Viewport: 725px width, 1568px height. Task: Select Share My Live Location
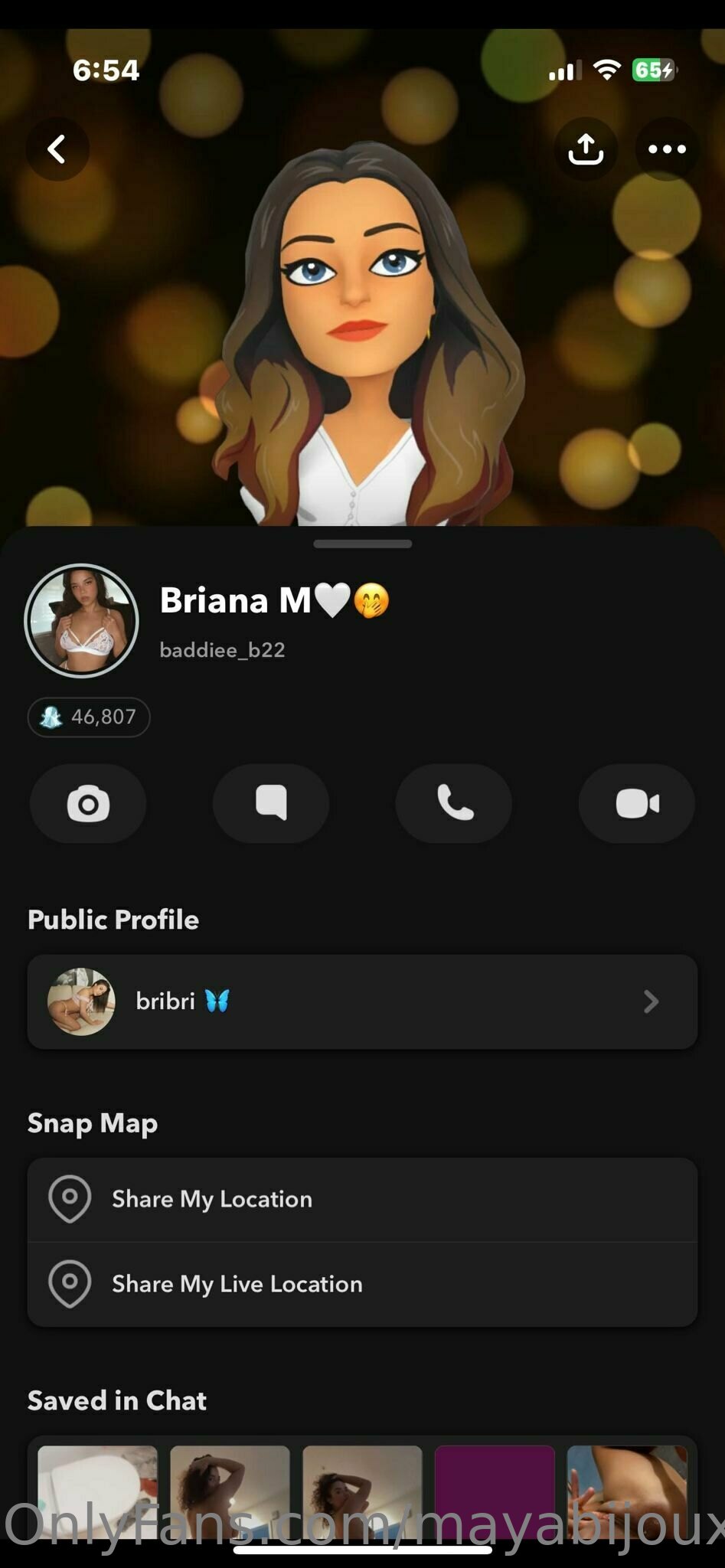(x=362, y=1284)
